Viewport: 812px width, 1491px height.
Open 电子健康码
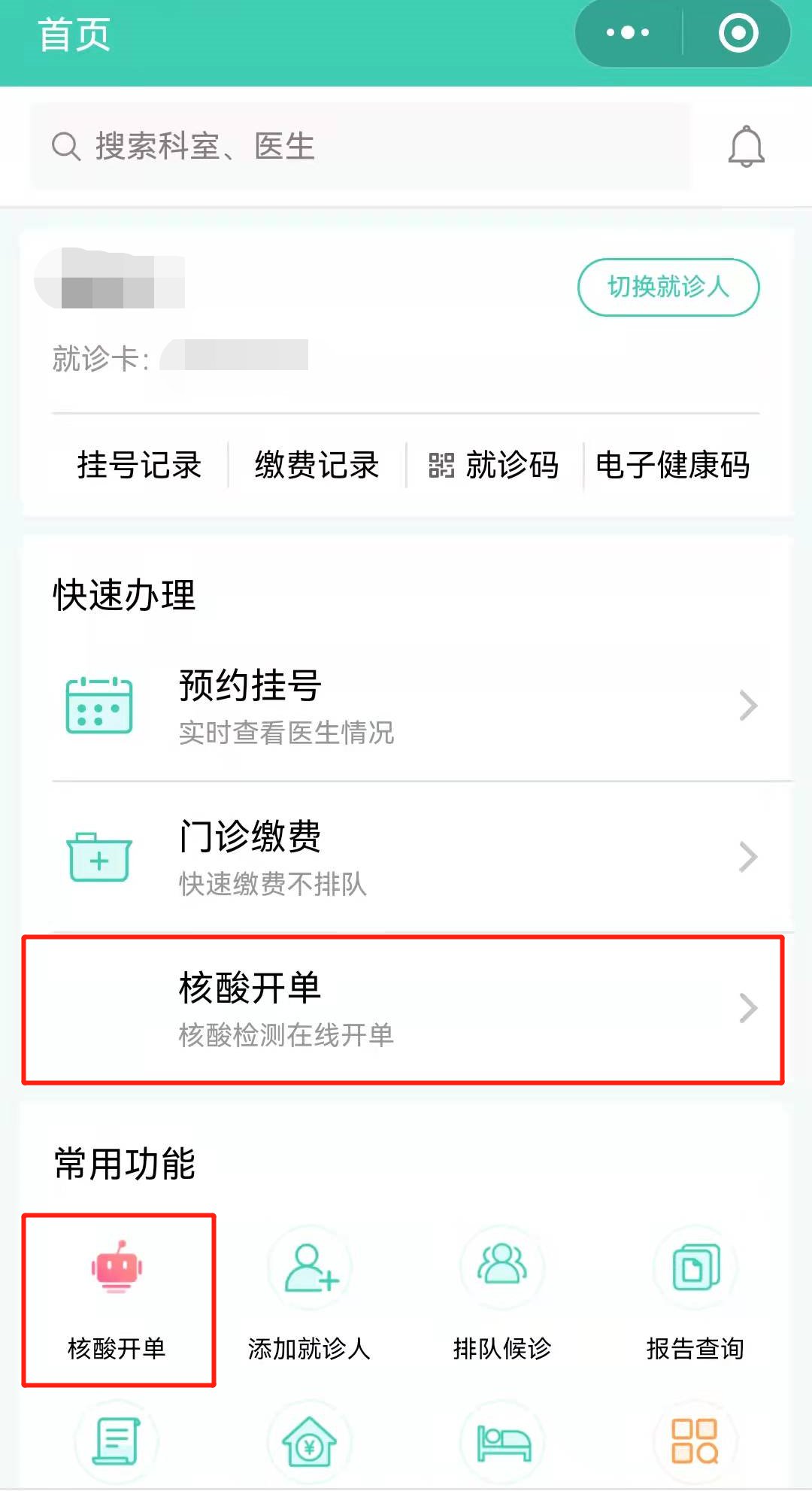click(x=672, y=465)
